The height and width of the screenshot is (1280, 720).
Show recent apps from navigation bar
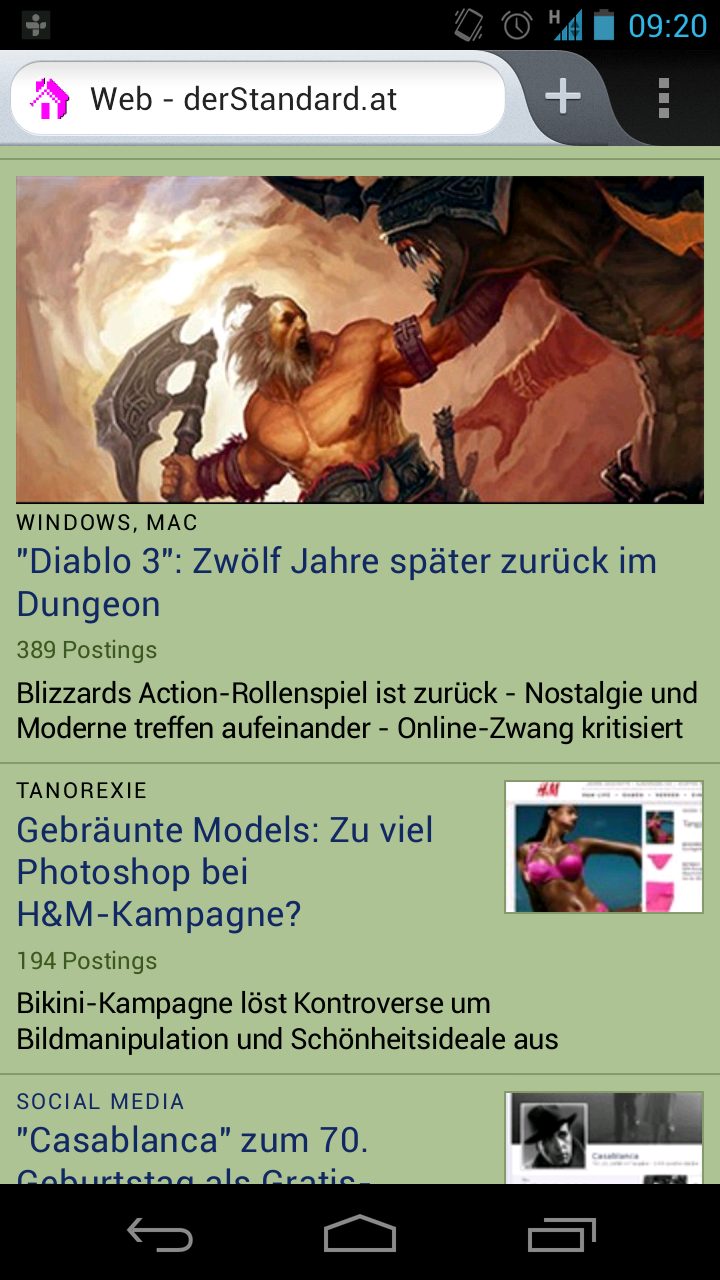click(561, 1234)
